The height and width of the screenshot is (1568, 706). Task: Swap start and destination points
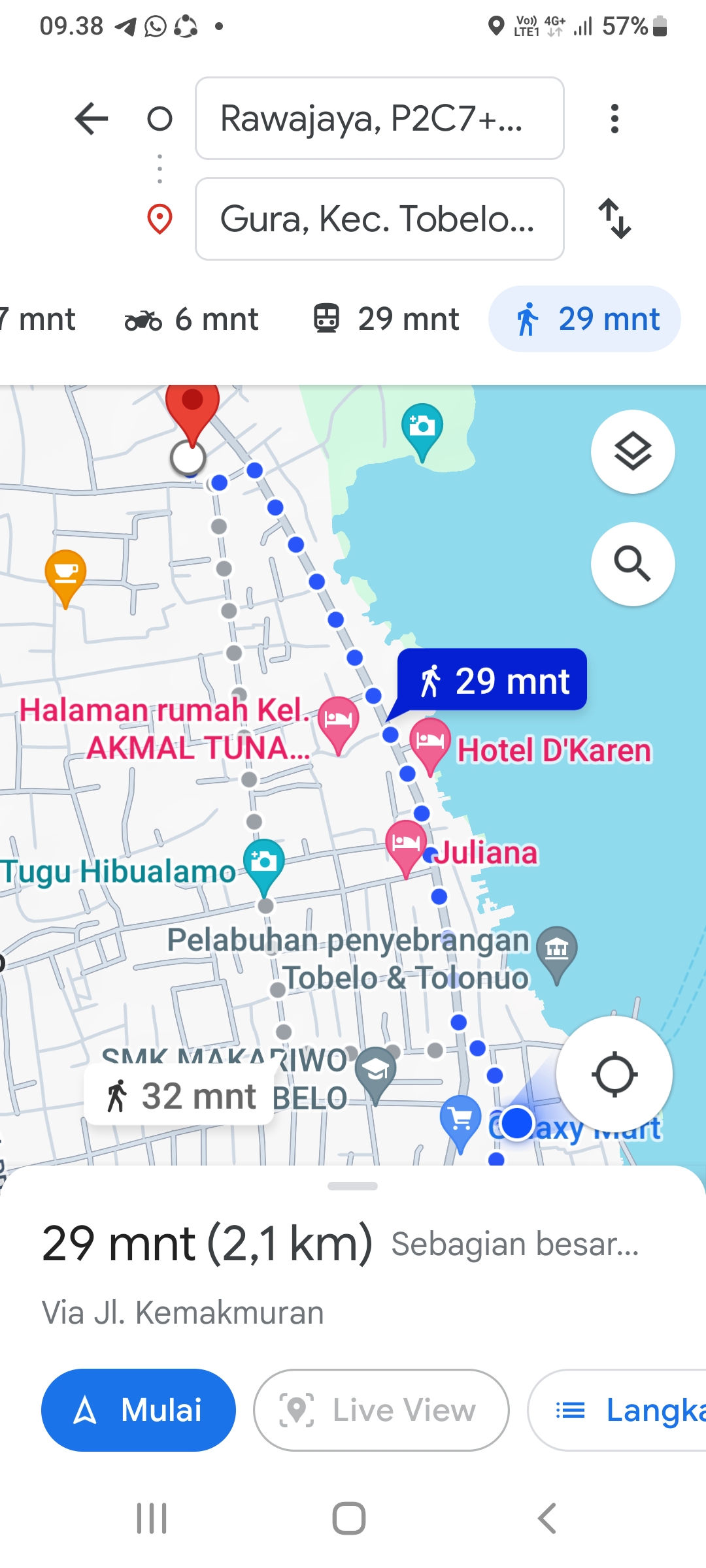pos(614,219)
